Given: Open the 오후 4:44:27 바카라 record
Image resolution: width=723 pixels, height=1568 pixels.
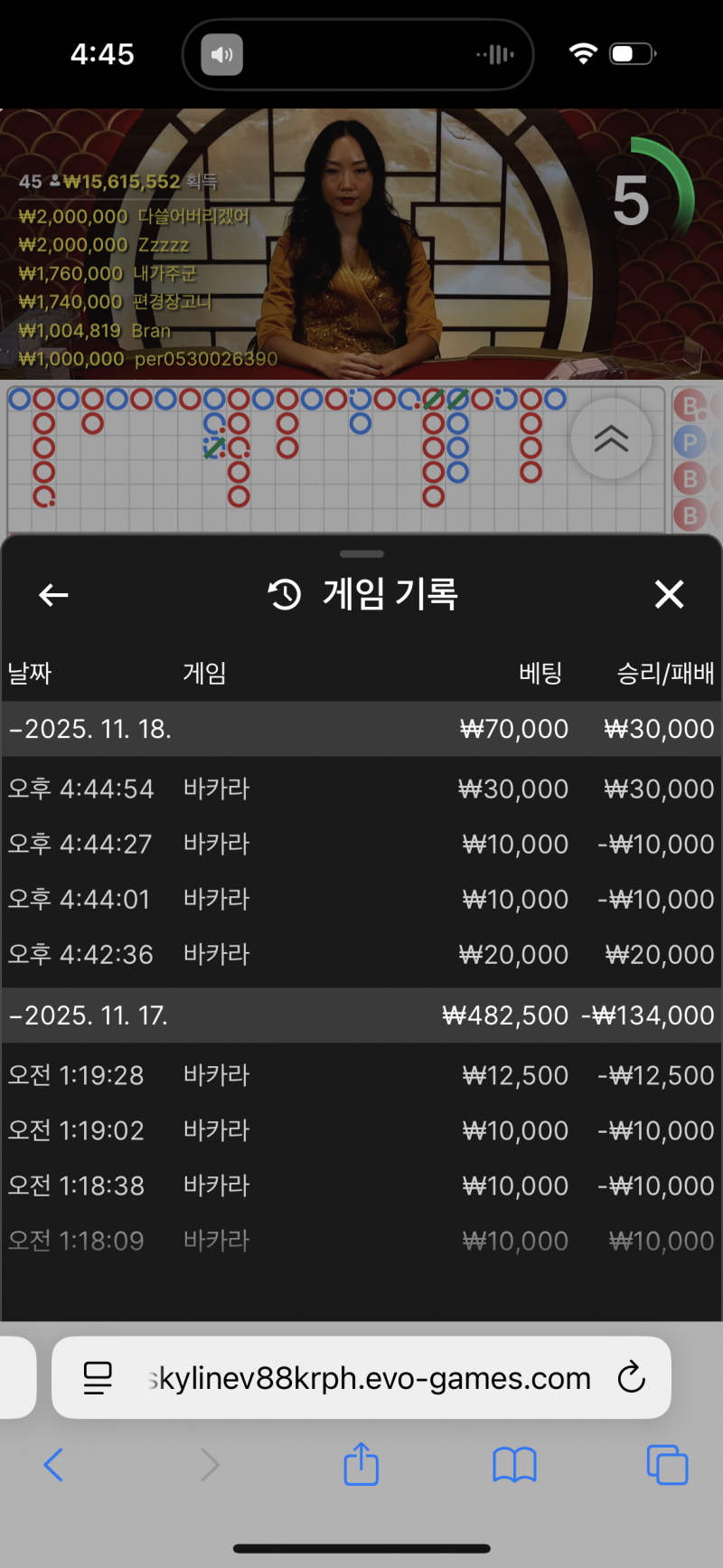Looking at the screenshot, I should pos(361,844).
